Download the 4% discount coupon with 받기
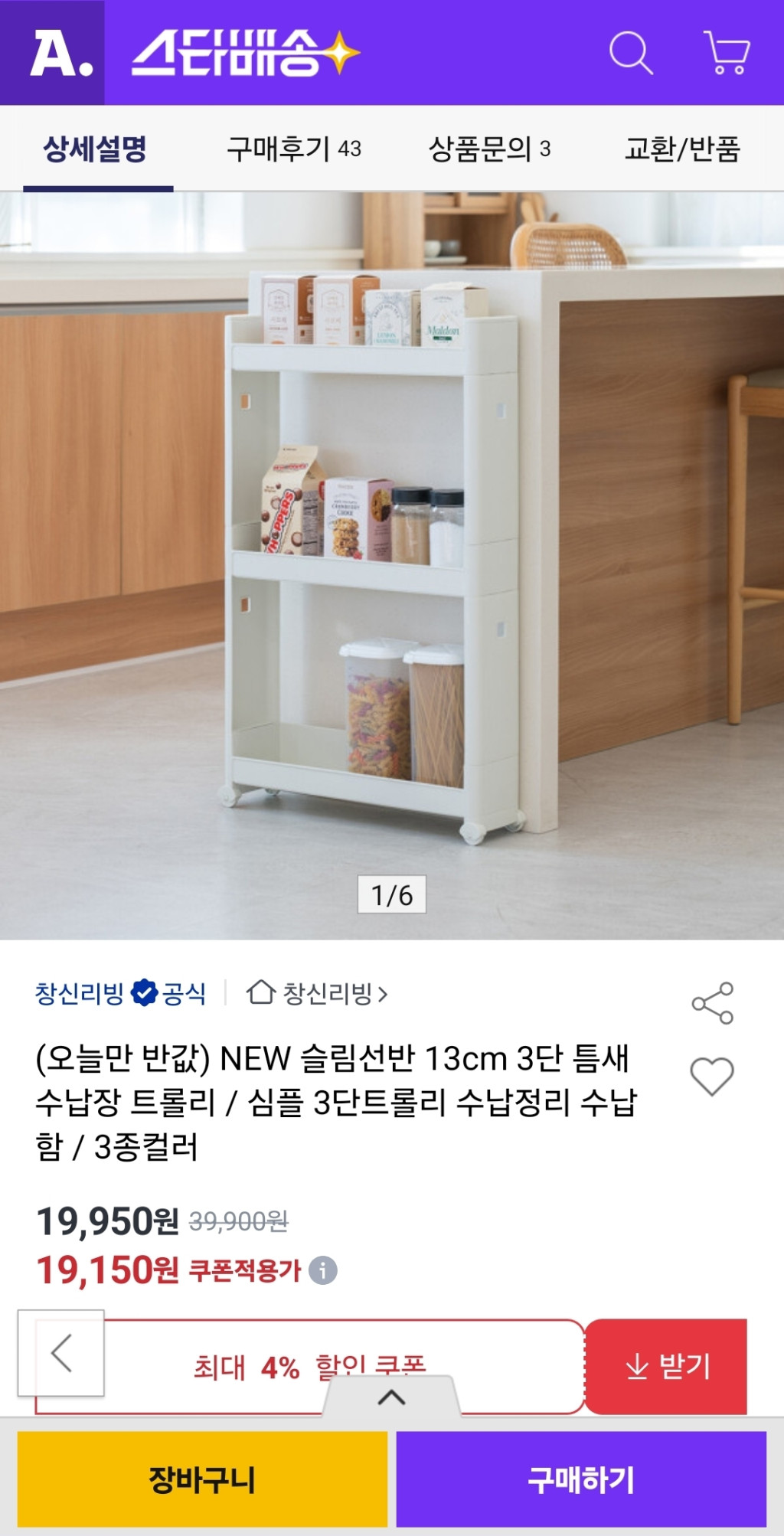The width and height of the screenshot is (784, 1536). 667,1365
